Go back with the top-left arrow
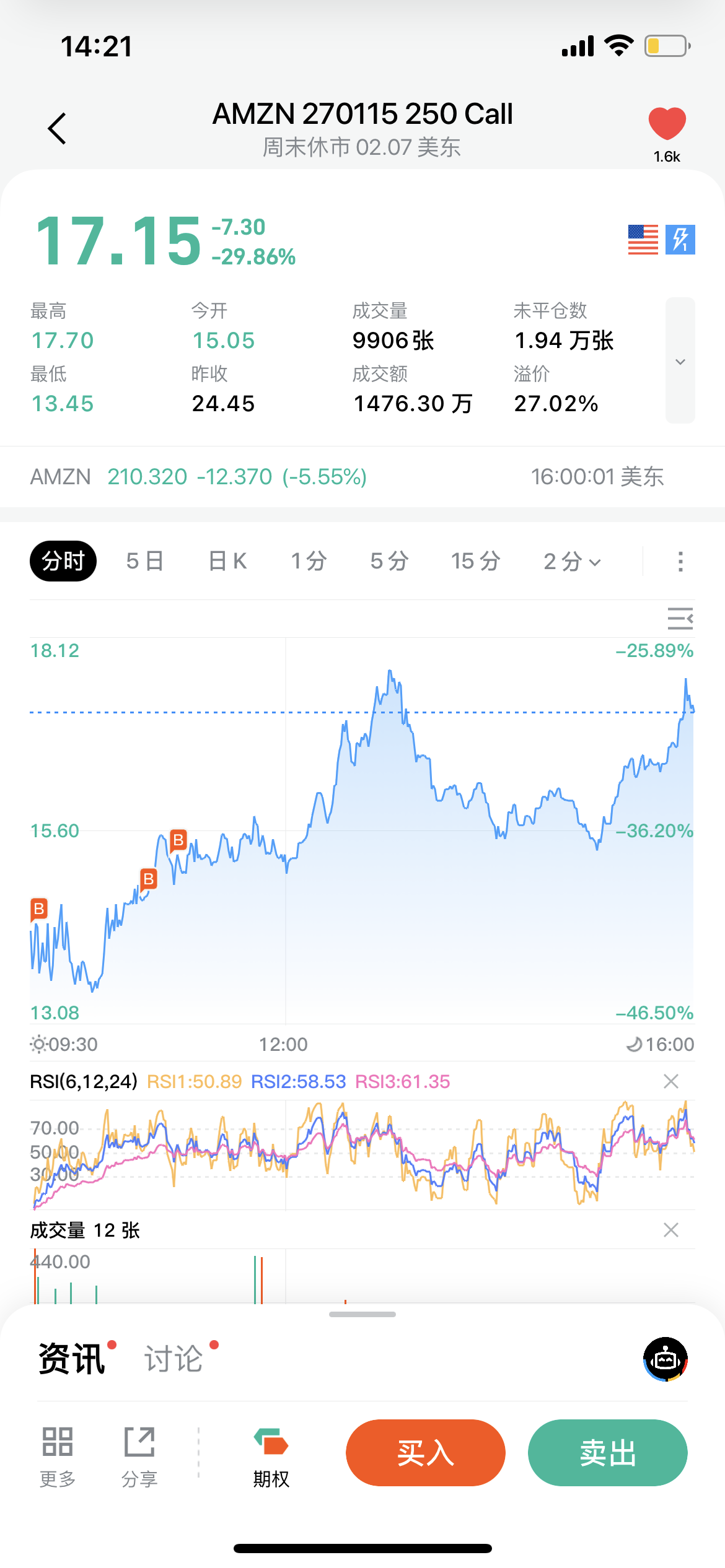The image size is (725, 1568). (57, 129)
